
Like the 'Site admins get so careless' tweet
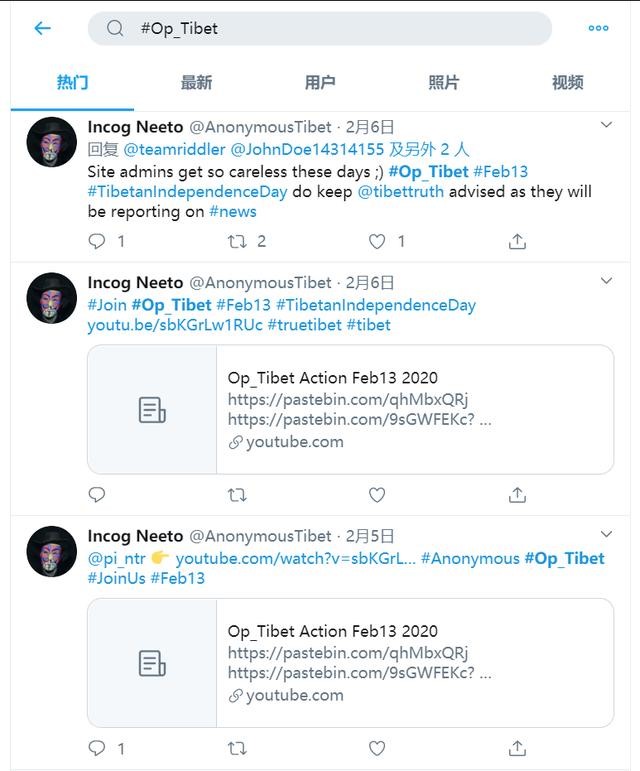377,241
